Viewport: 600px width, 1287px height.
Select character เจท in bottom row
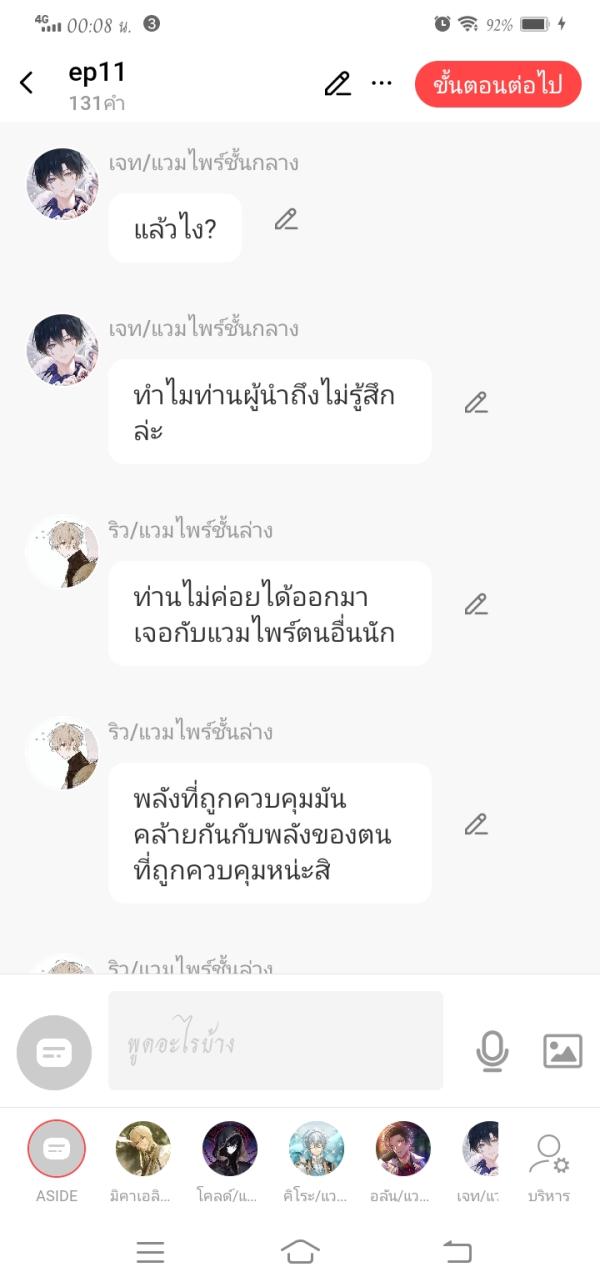(x=481, y=1149)
